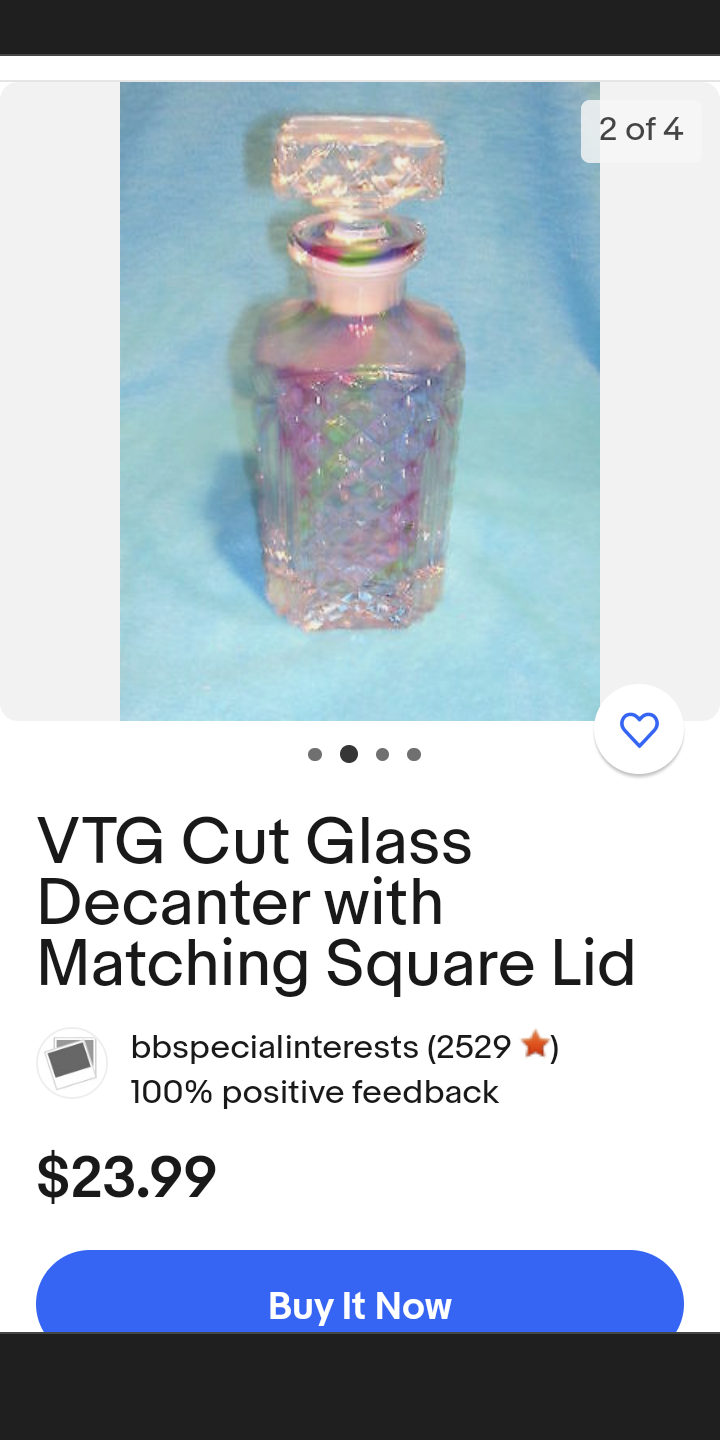Select the first image carousel dot
This screenshot has height=1440, width=720.
coord(316,754)
